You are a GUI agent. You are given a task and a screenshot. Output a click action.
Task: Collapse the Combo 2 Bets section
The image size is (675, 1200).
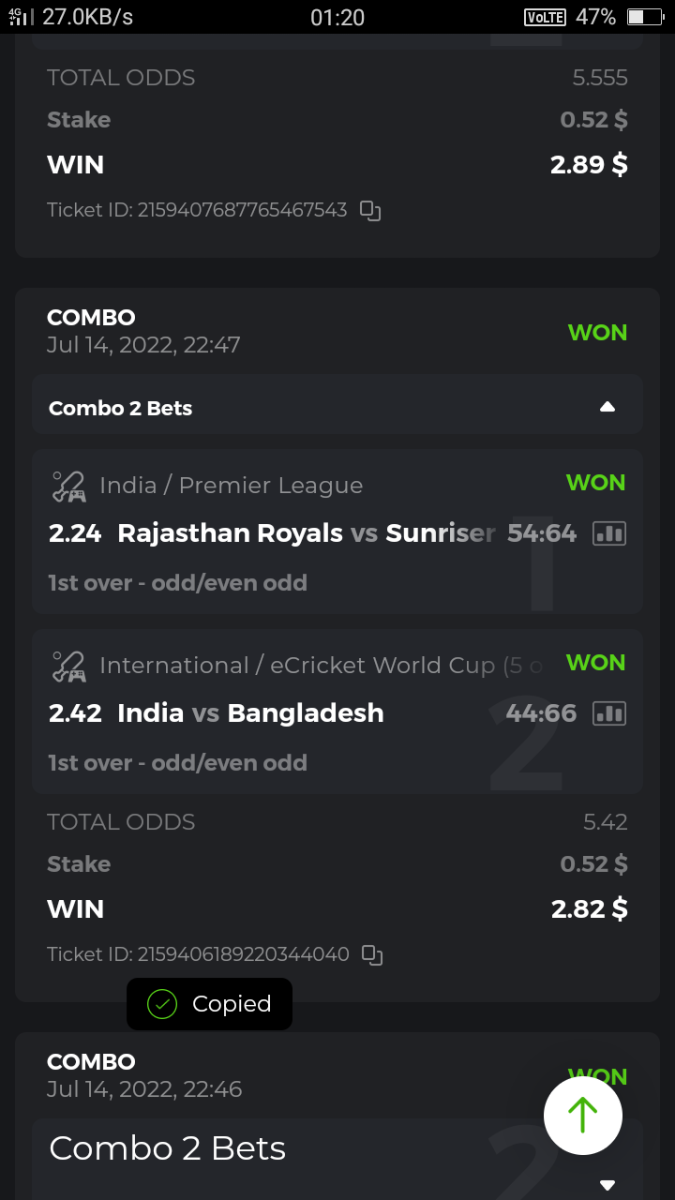point(607,407)
